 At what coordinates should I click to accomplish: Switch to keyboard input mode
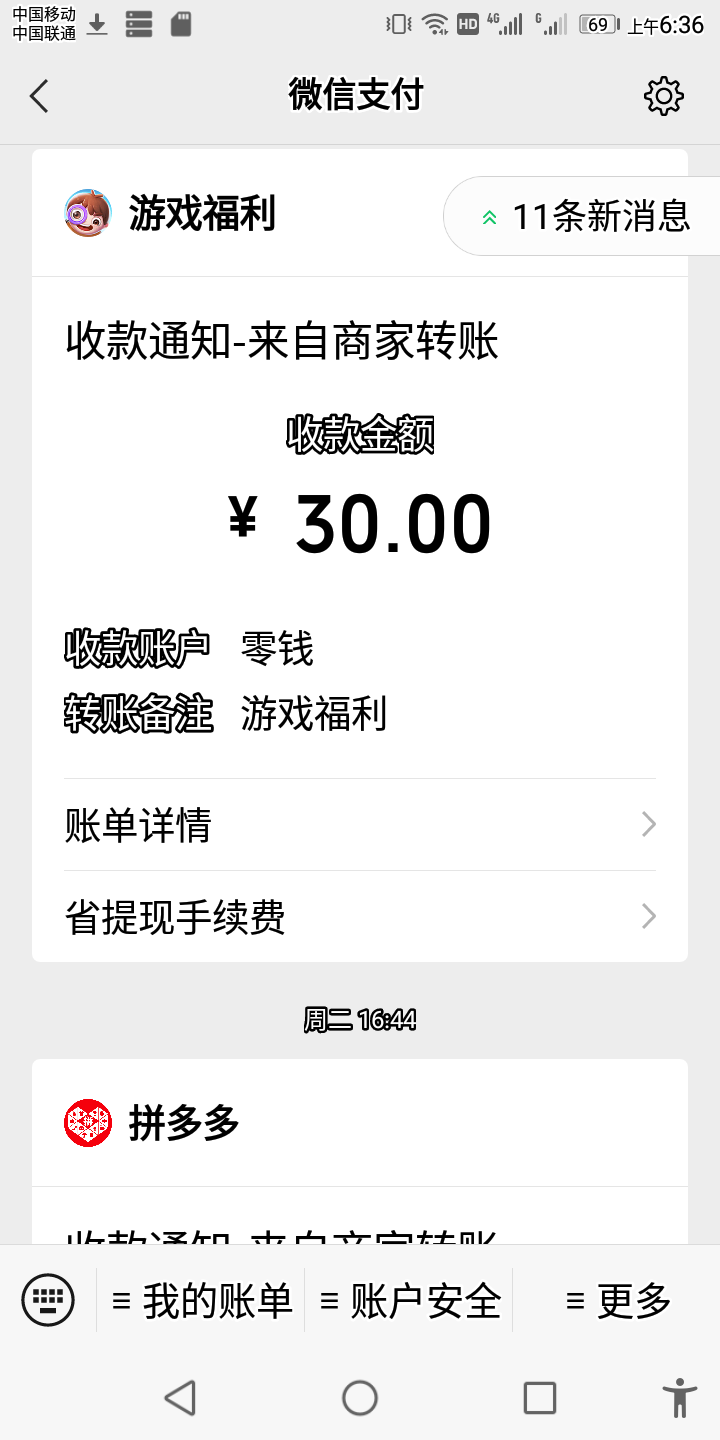48,1300
